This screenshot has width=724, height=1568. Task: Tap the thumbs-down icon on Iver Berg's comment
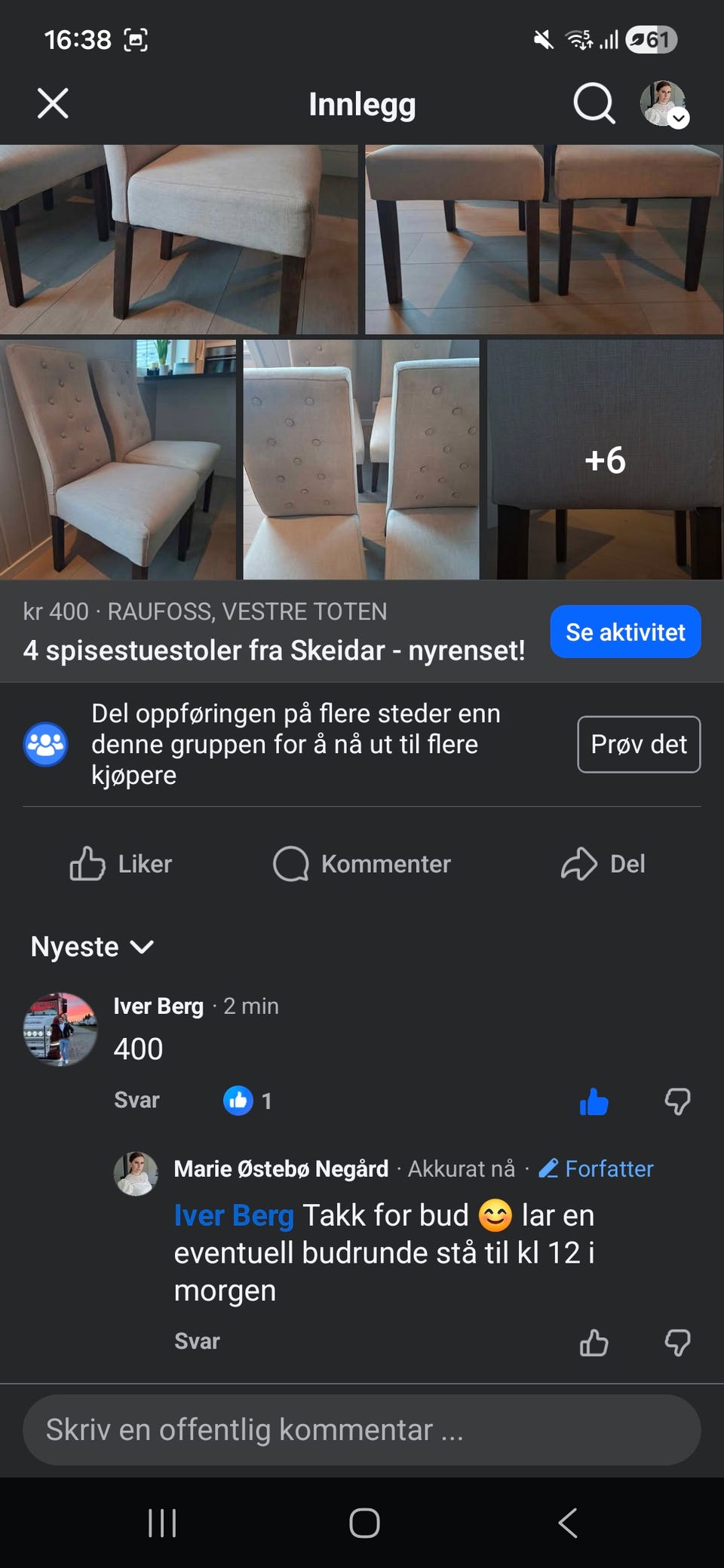pyautogui.click(x=678, y=1101)
